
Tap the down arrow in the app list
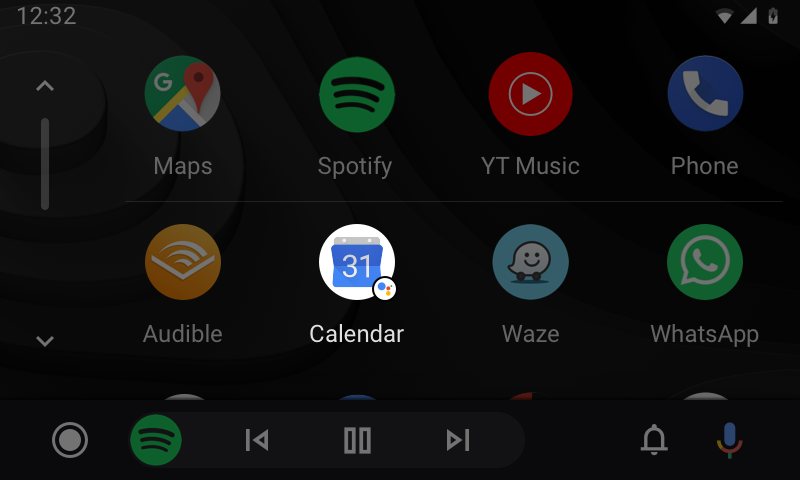coord(44,341)
